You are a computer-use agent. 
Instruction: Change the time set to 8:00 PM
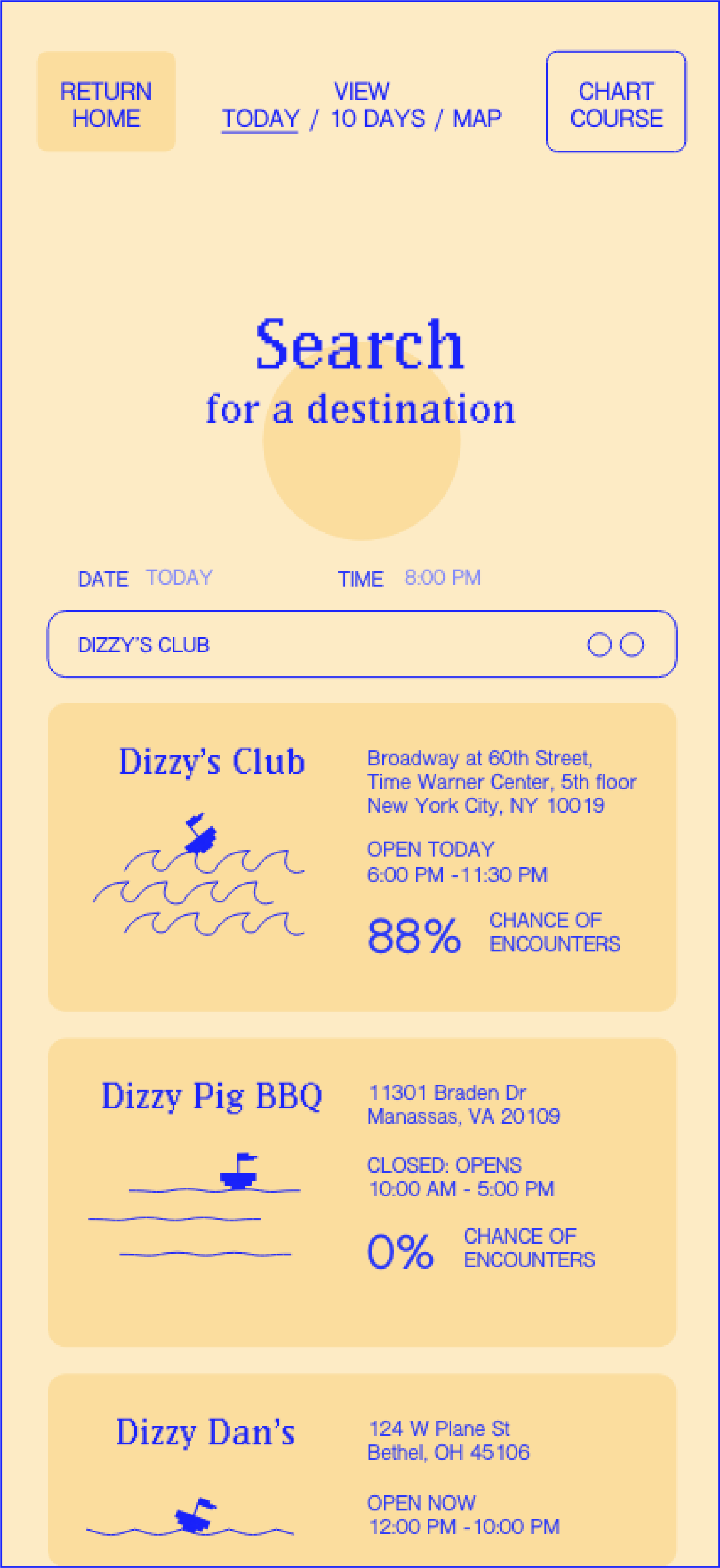point(442,578)
